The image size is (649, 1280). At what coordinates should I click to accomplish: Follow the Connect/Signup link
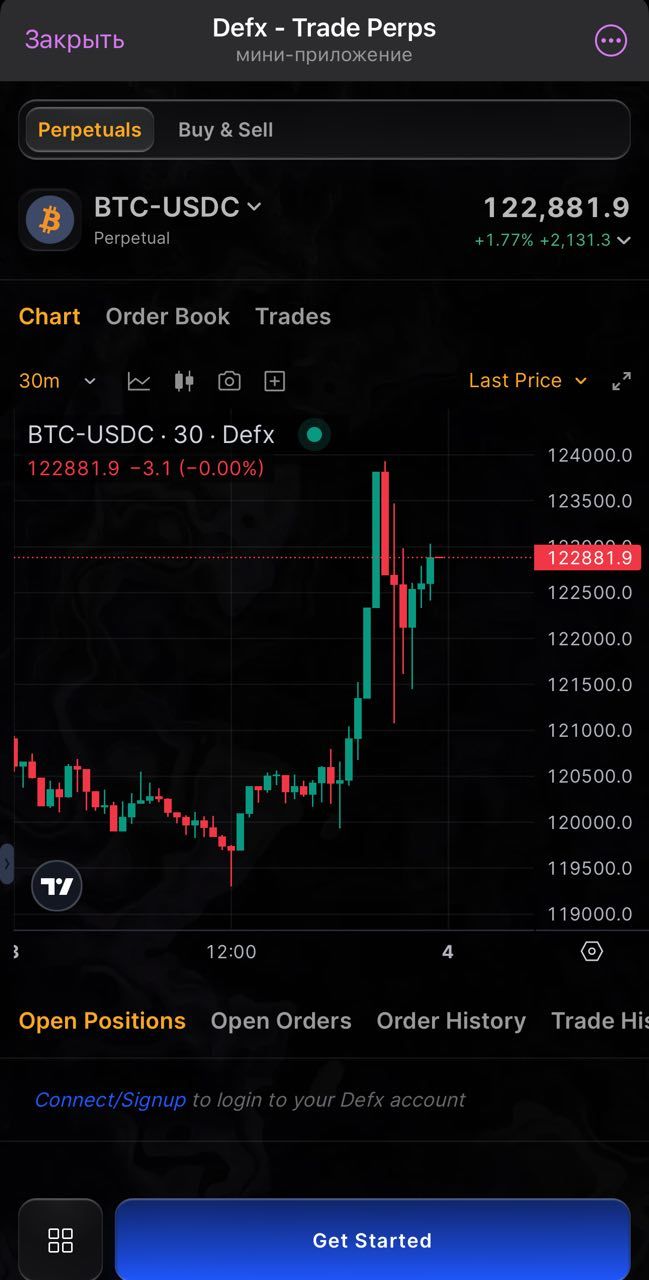(110, 1100)
